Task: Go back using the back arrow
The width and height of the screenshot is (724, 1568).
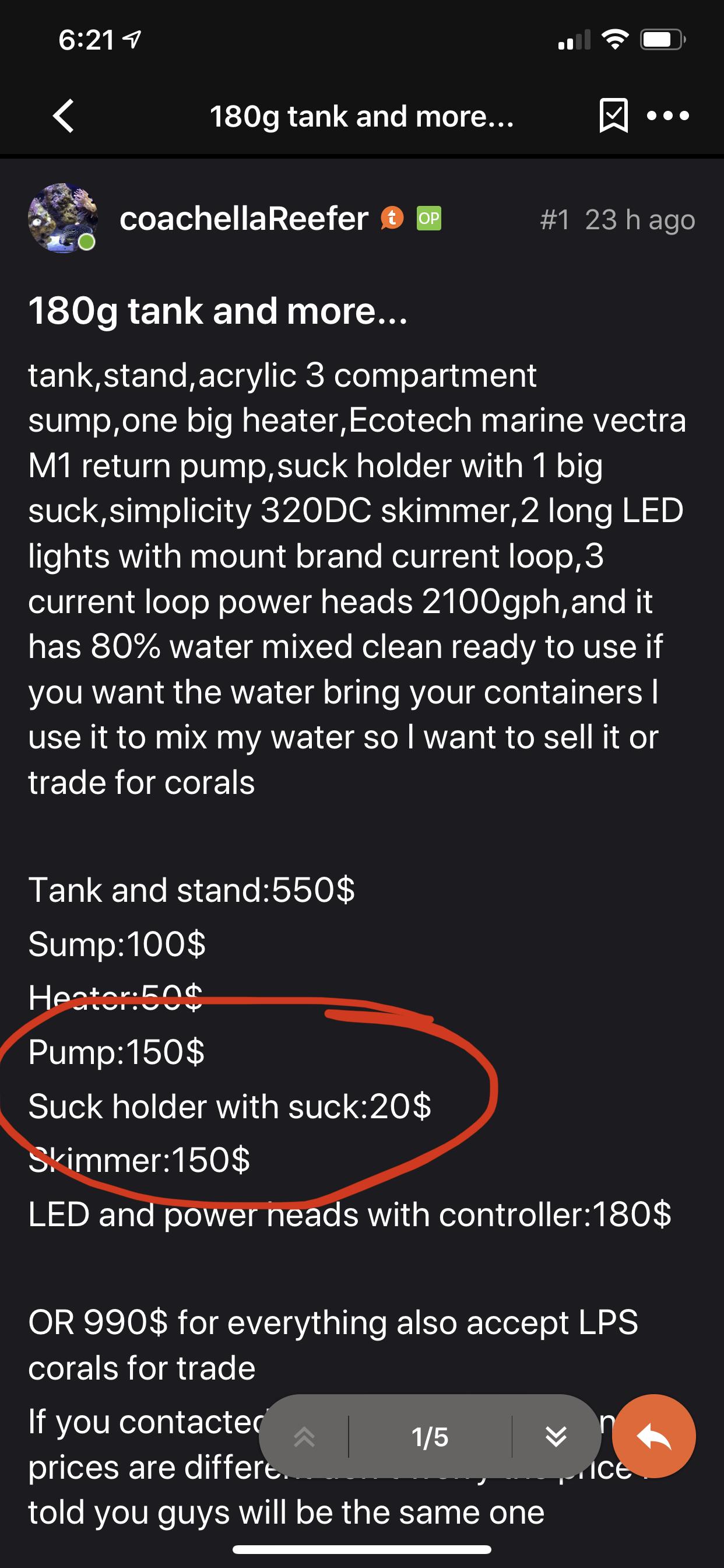Action: coord(64,116)
